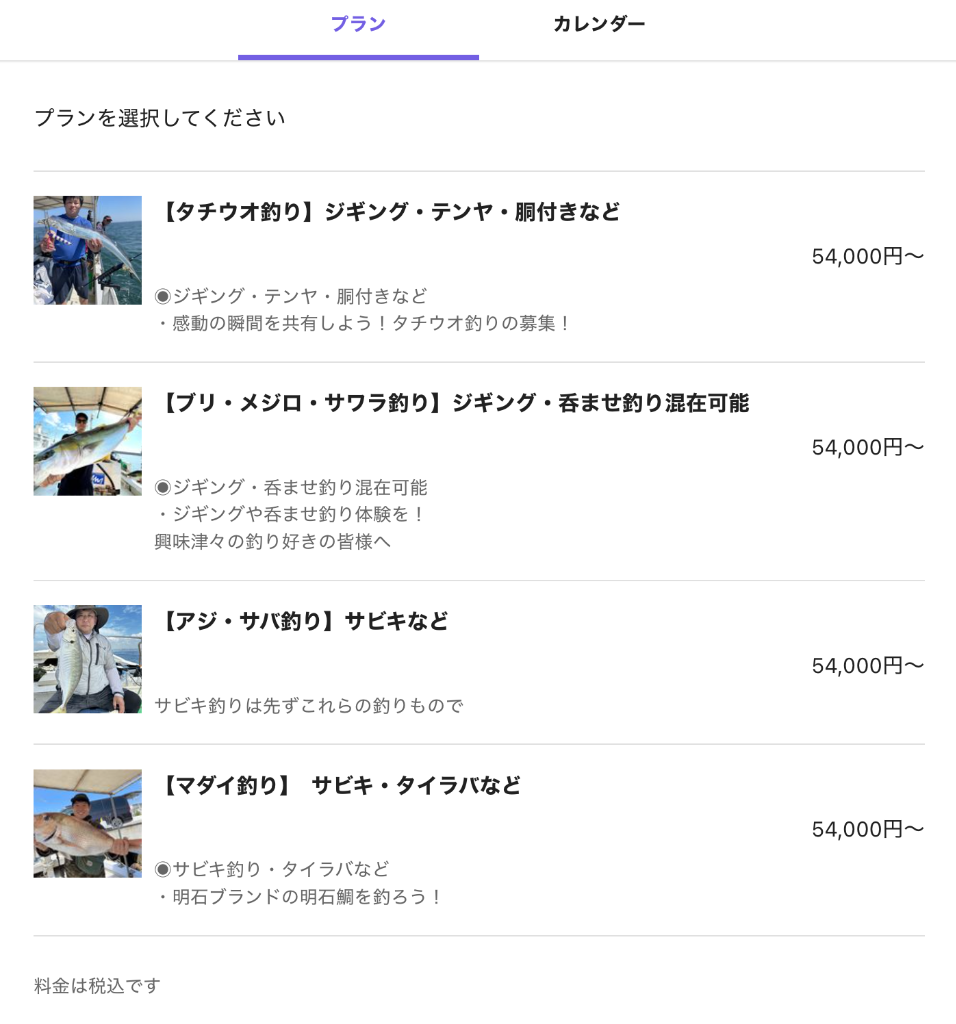Viewport: 956px width, 1024px height.
Task: Switch to the カレンダー tab
Action: (599, 25)
